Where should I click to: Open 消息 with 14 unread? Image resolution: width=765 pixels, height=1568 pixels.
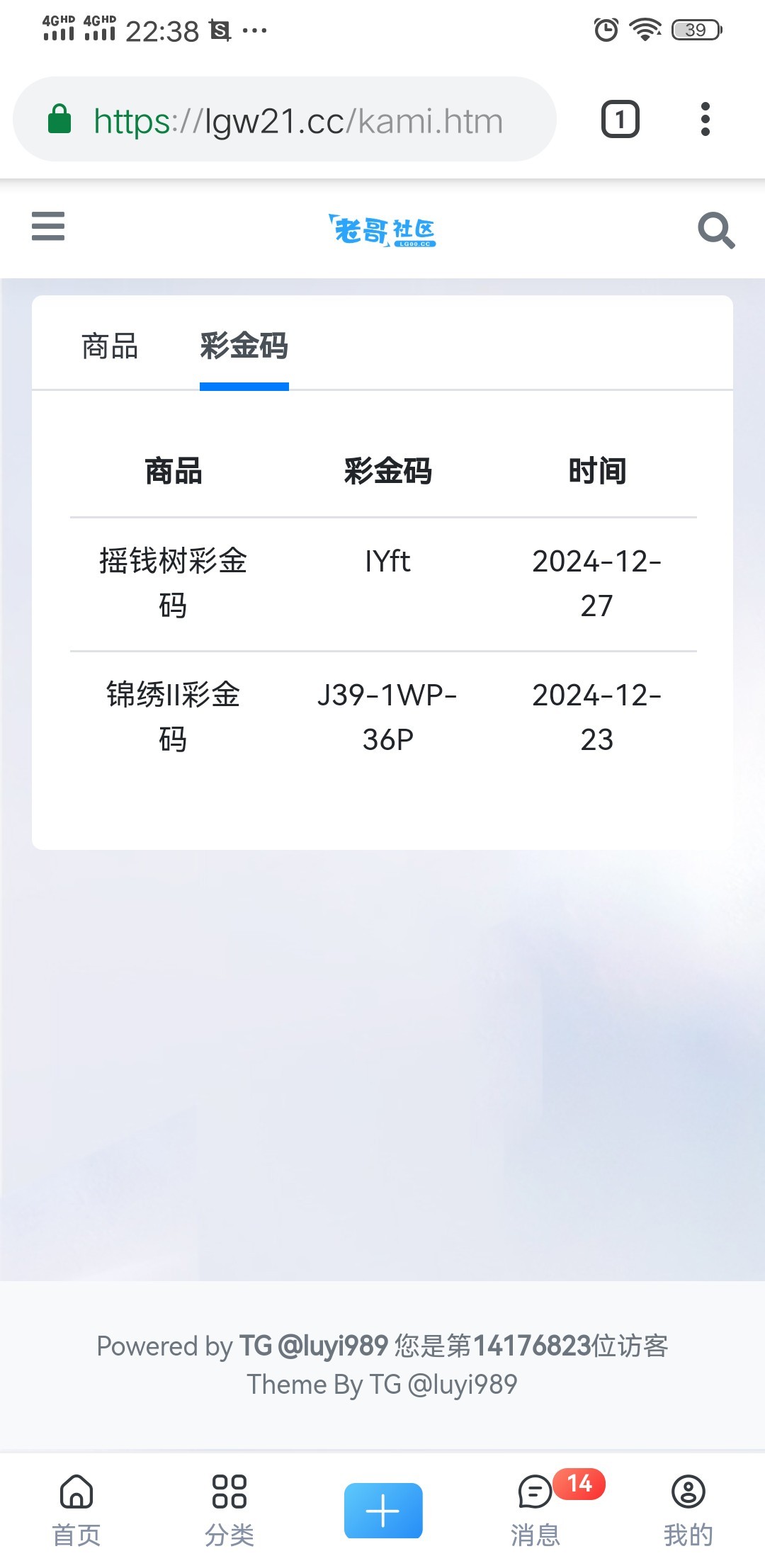[x=536, y=1510]
